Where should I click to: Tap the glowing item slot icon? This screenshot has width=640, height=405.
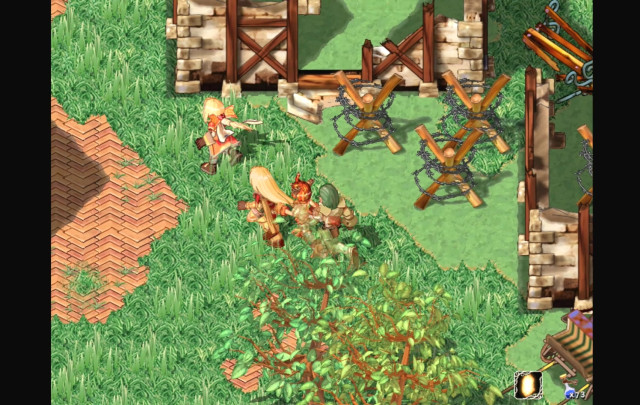(528, 385)
